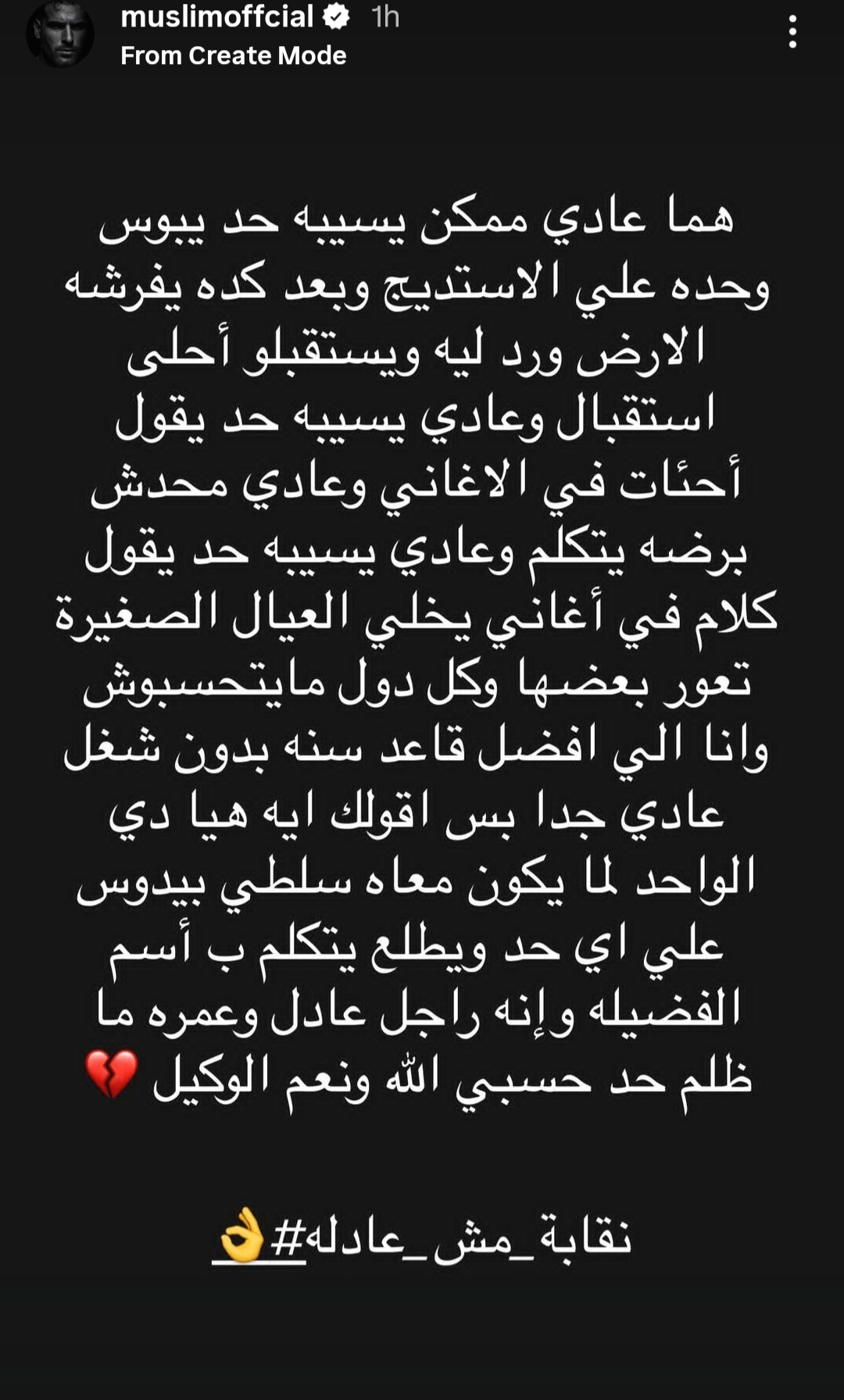
Task: Tap the muslimoffcial username
Action: coord(216,16)
